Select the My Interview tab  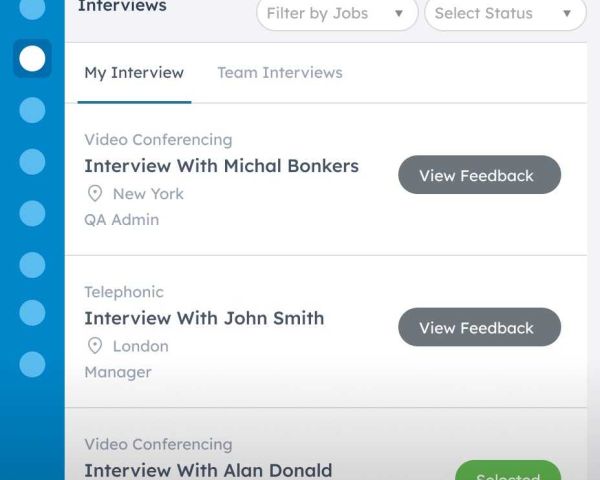[134, 73]
